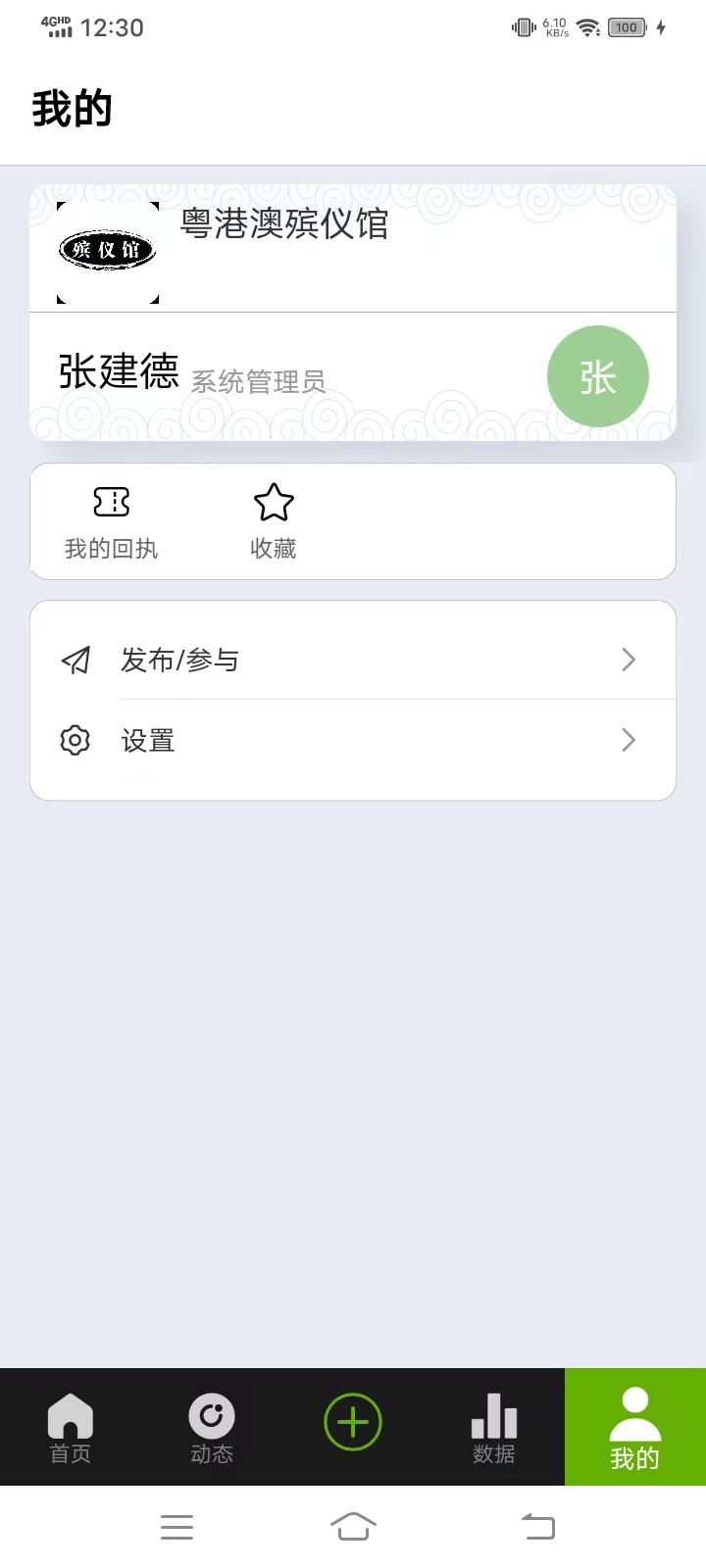
Task: Tap the 粤港澳殡仪馆 organization name
Action: coord(284,225)
